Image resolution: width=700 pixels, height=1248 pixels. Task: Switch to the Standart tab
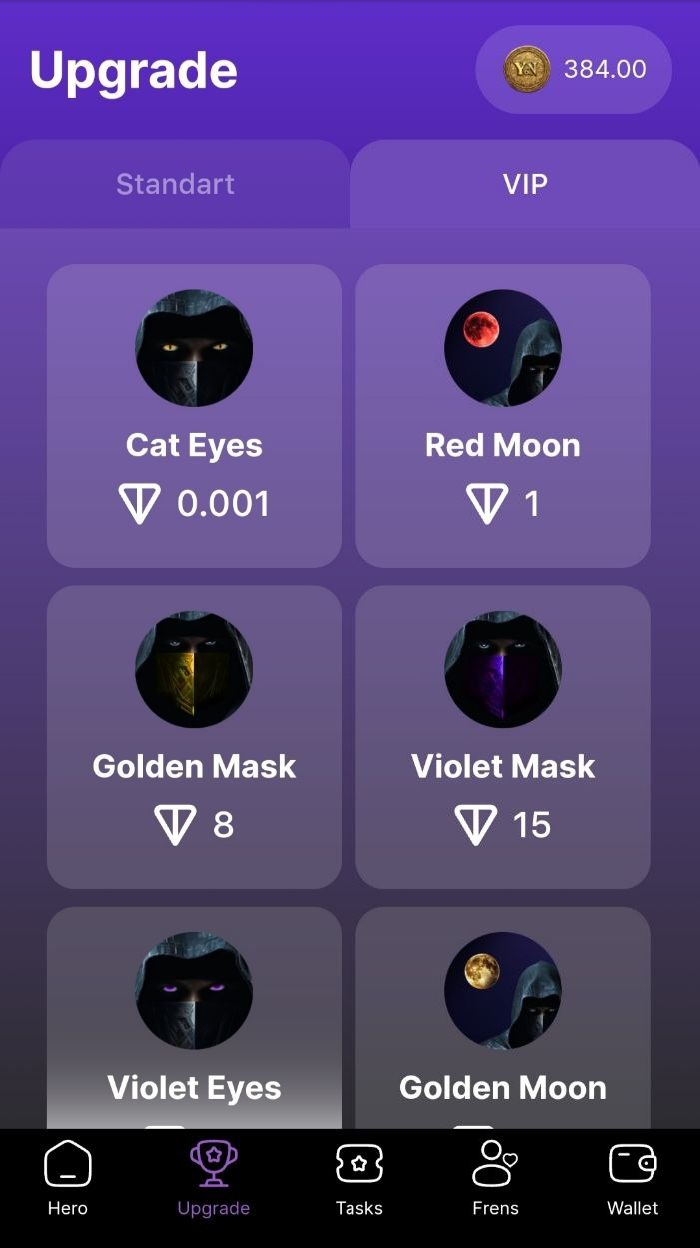(175, 184)
